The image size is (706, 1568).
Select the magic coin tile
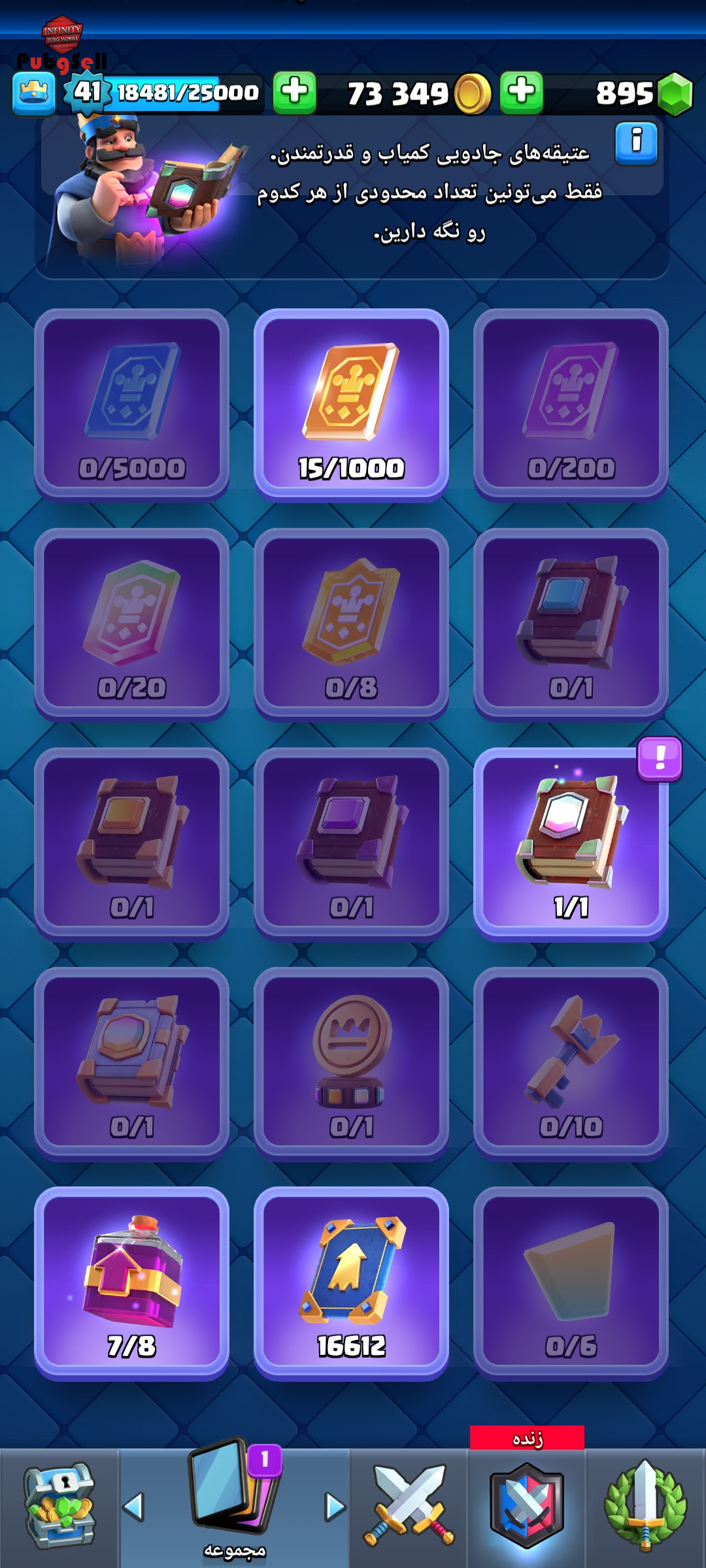pyautogui.click(x=351, y=1062)
